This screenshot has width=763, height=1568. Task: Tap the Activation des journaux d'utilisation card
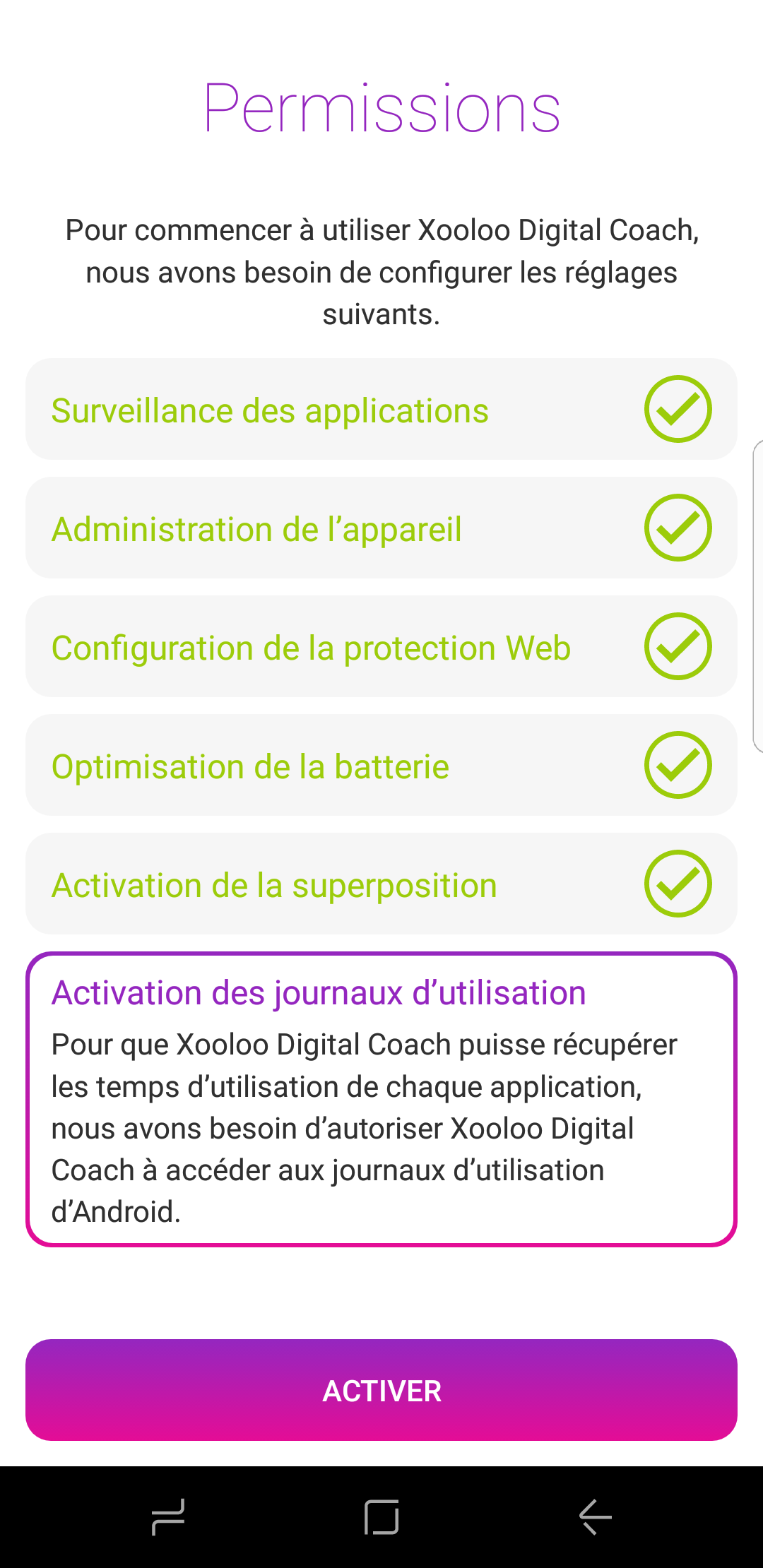pos(381,1099)
